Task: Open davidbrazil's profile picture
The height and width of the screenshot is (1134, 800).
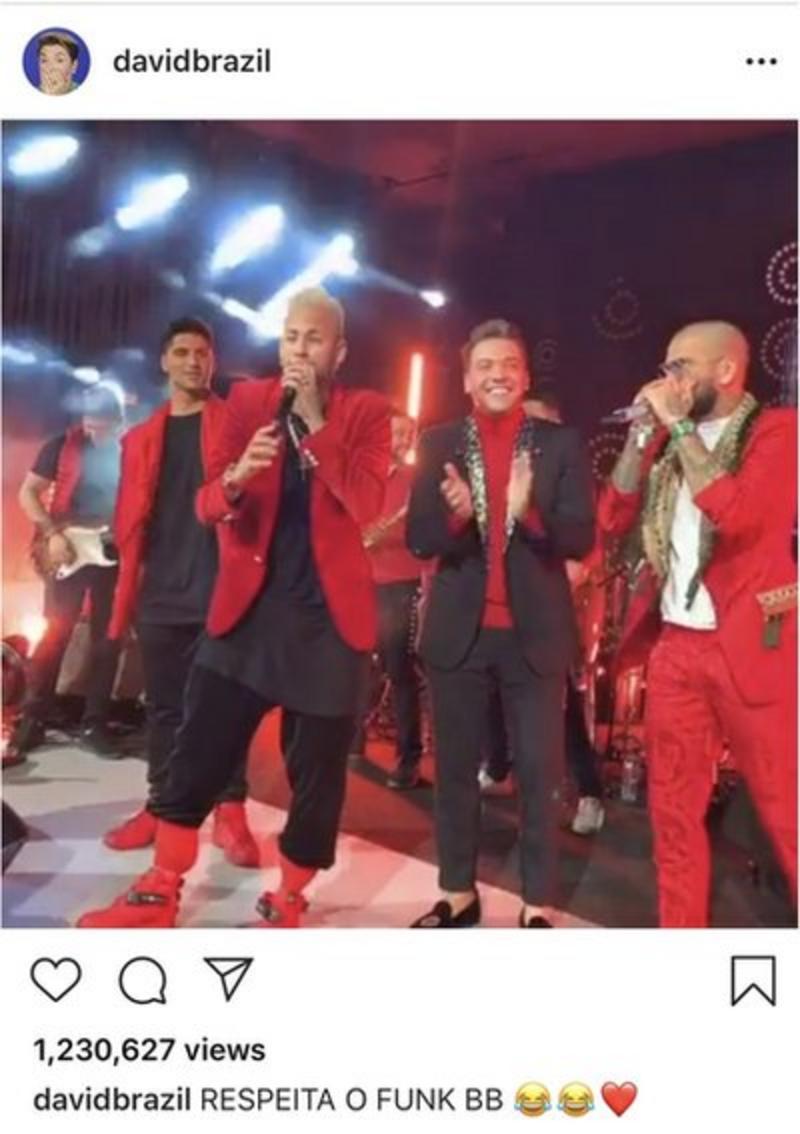Action: pos(56,61)
